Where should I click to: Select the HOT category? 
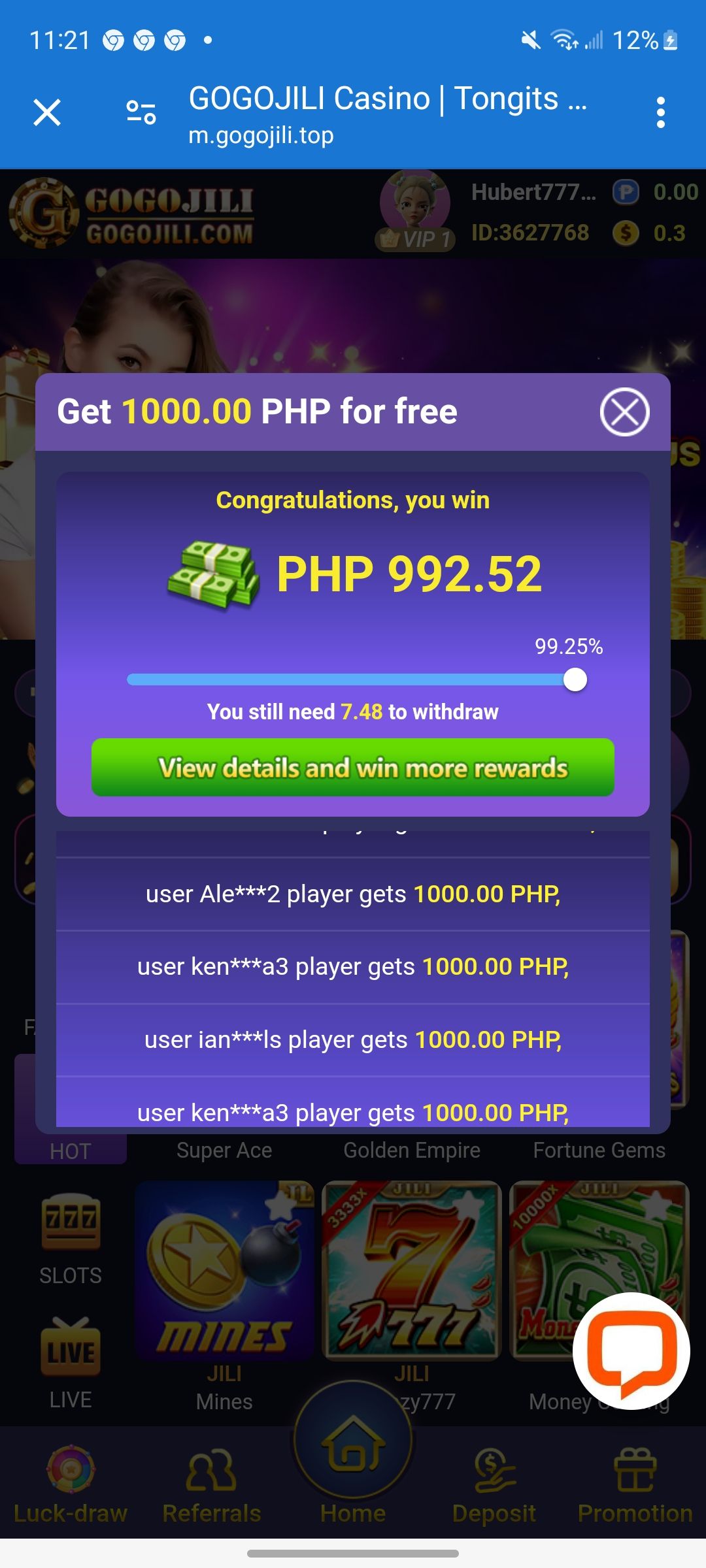(x=71, y=1150)
